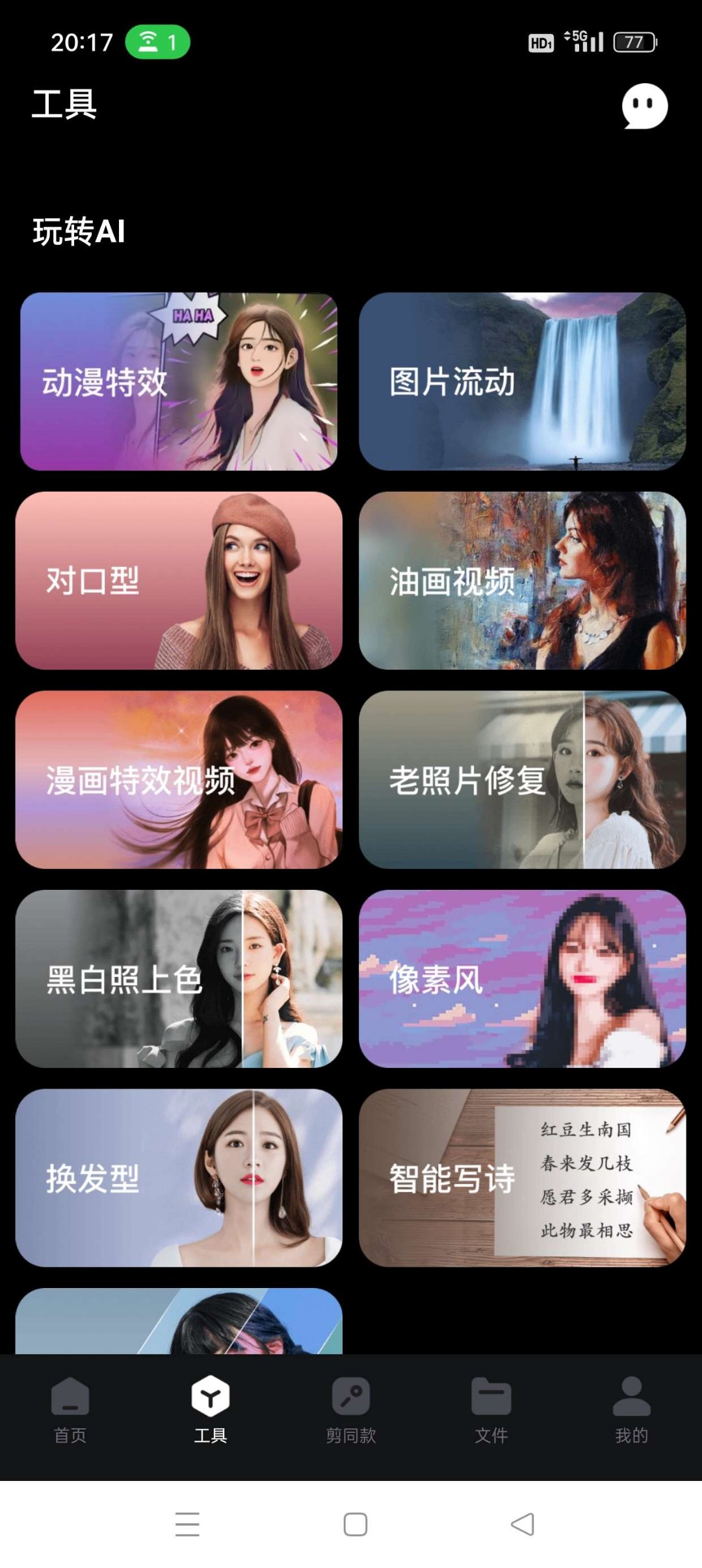
Task: Open the 油画视频 tool
Action: (x=522, y=580)
